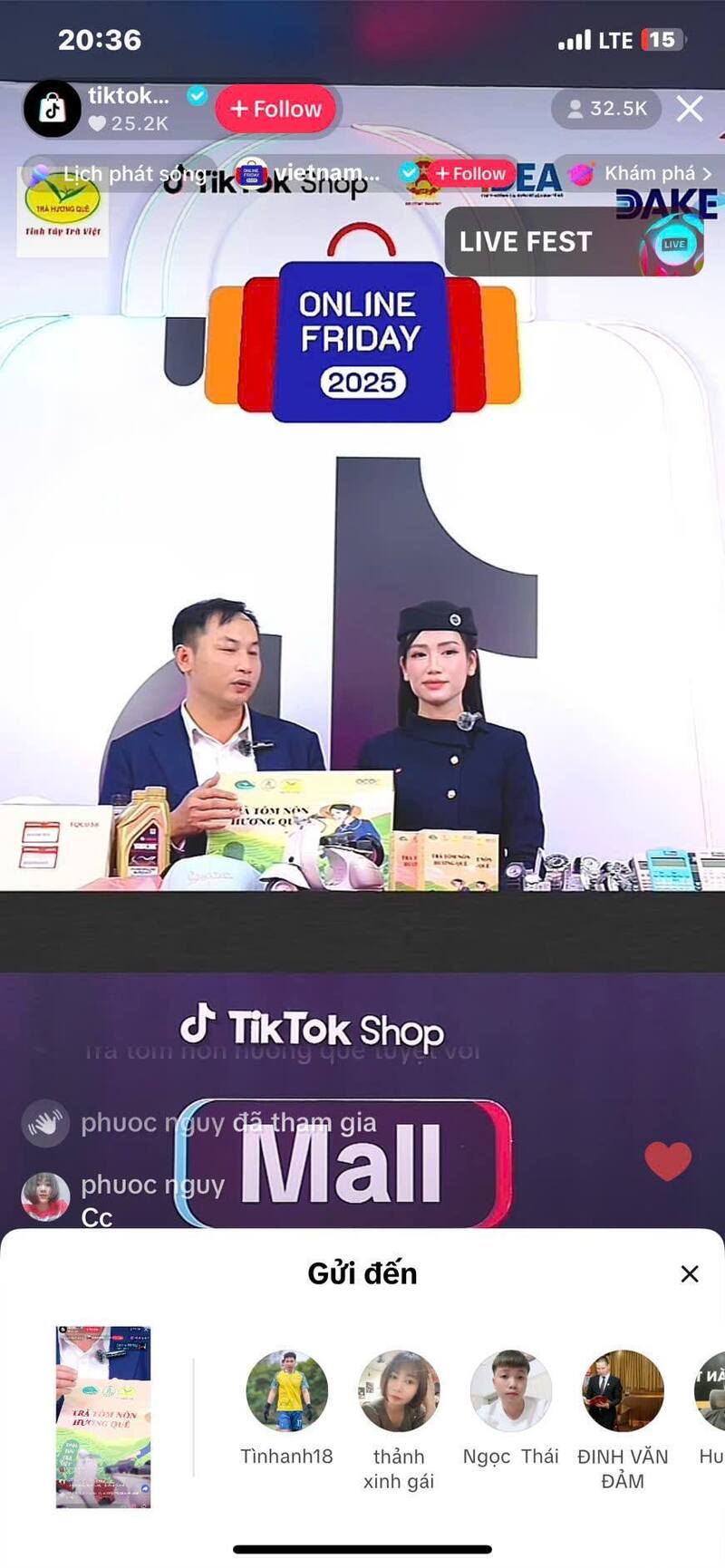The height and width of the screenshot is (1568, 725).
Task: Open the LIVE FEST banner
Action: [574, 242]
